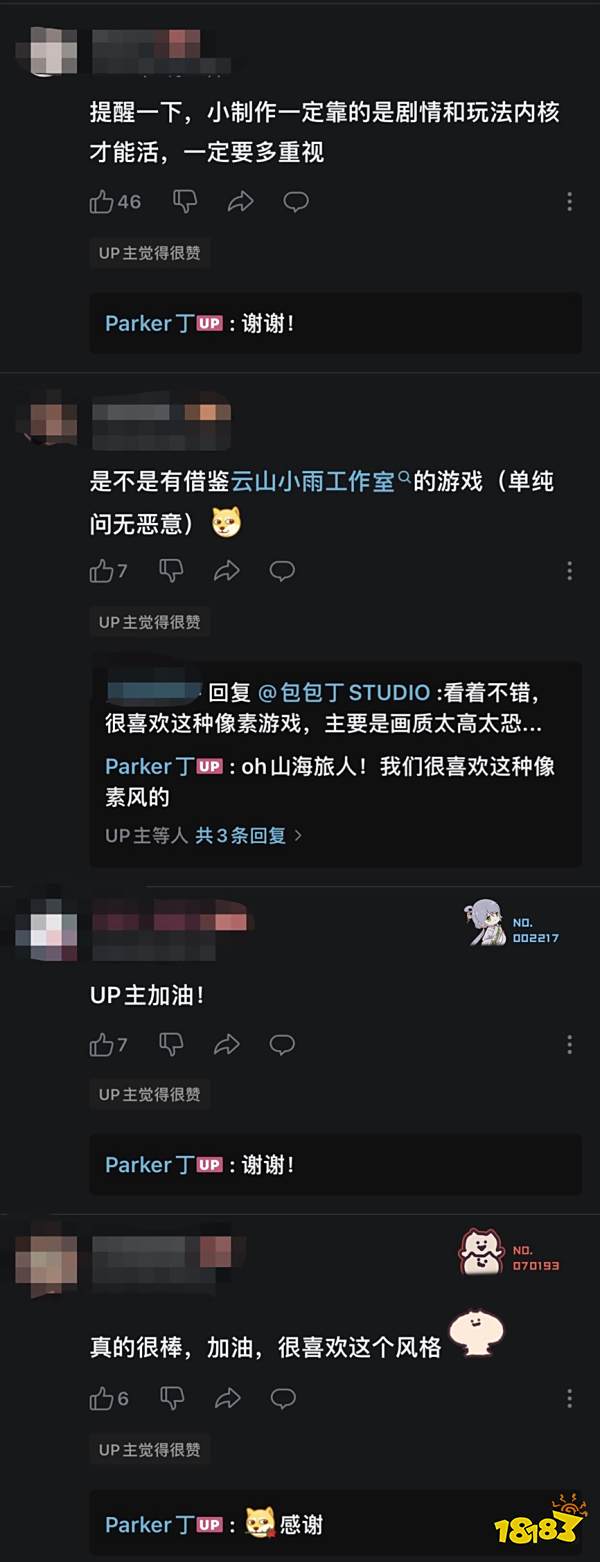The height and width of the screenshot is (1562, 600).
Task: Reply to the comment about 小制作剧情和玩法内核
Action: coord(296,202)
